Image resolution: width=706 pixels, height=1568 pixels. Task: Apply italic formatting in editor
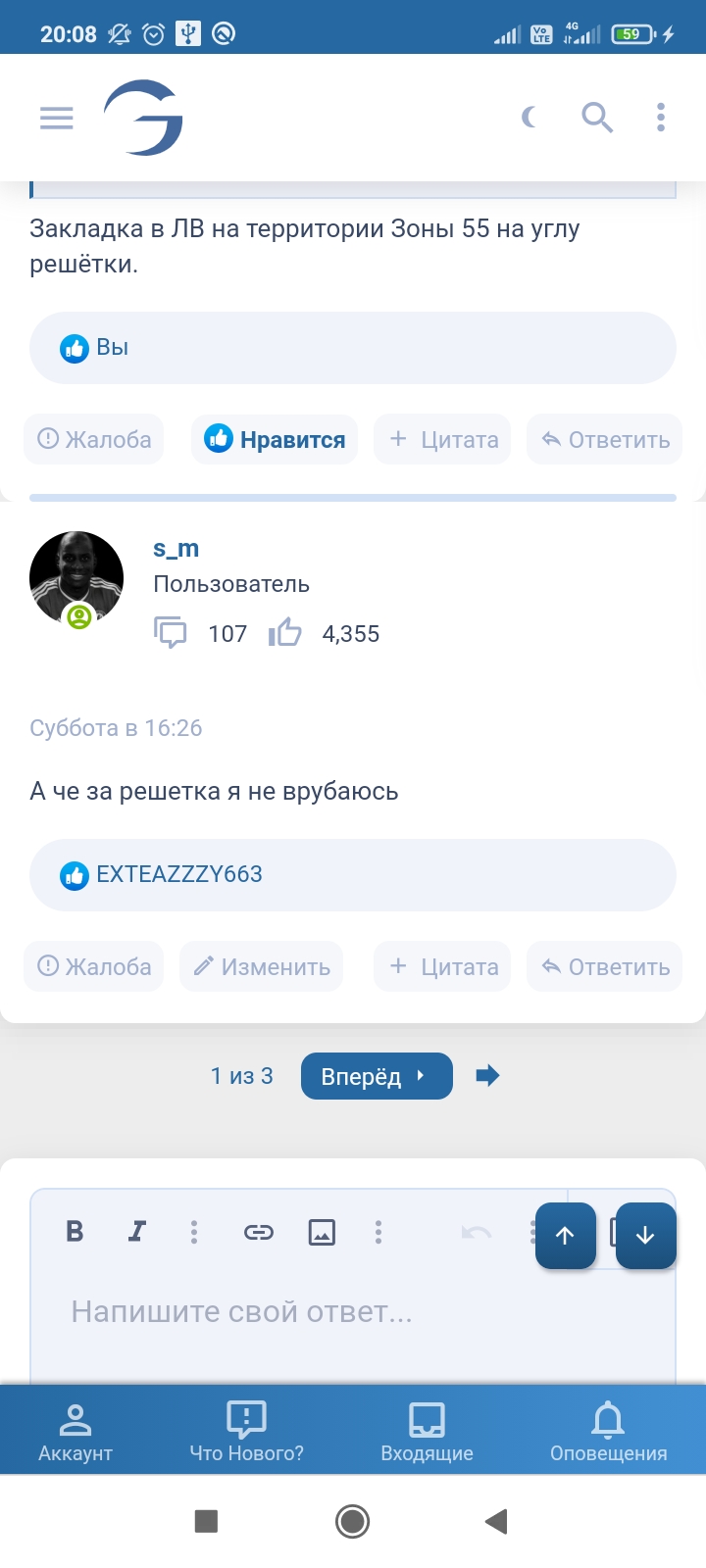pos(137,1232)
